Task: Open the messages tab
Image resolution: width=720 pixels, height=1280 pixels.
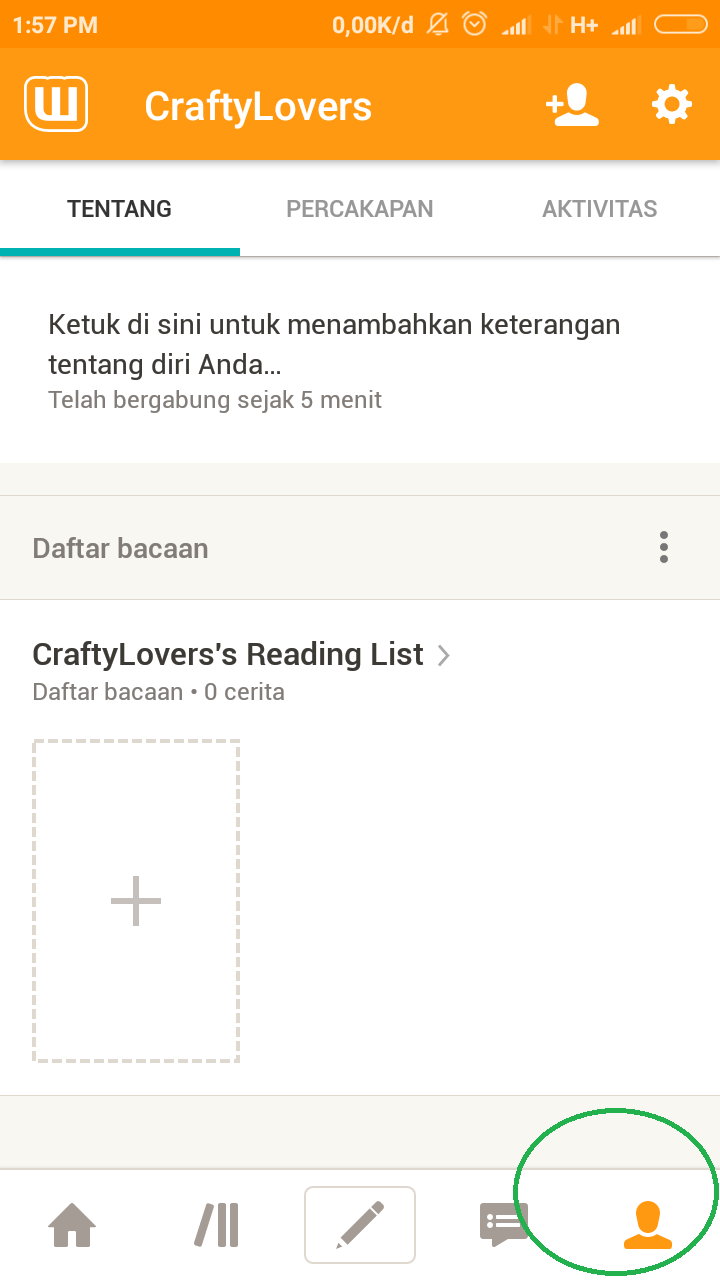Action: click(503, 1225)
